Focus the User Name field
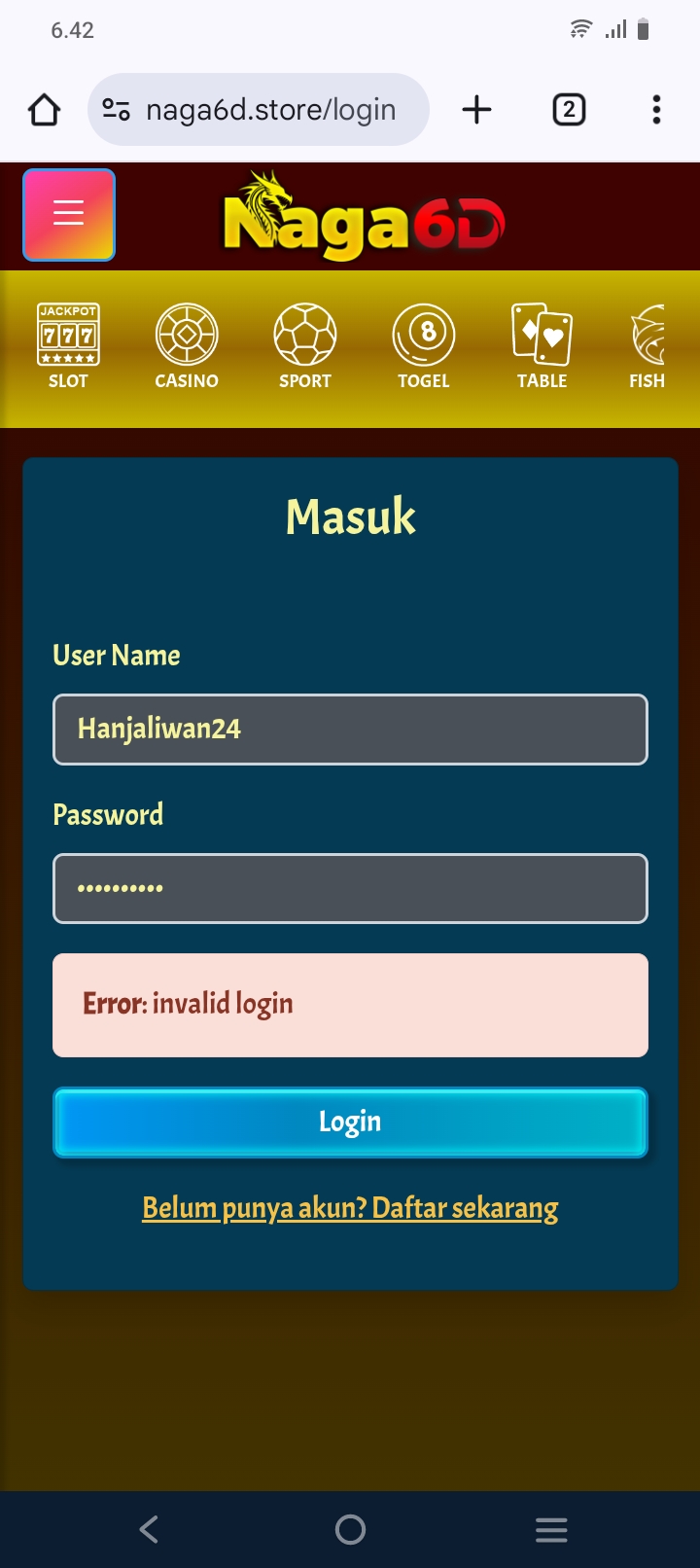The image size is (700, 1568). click(x=350, y=730)
